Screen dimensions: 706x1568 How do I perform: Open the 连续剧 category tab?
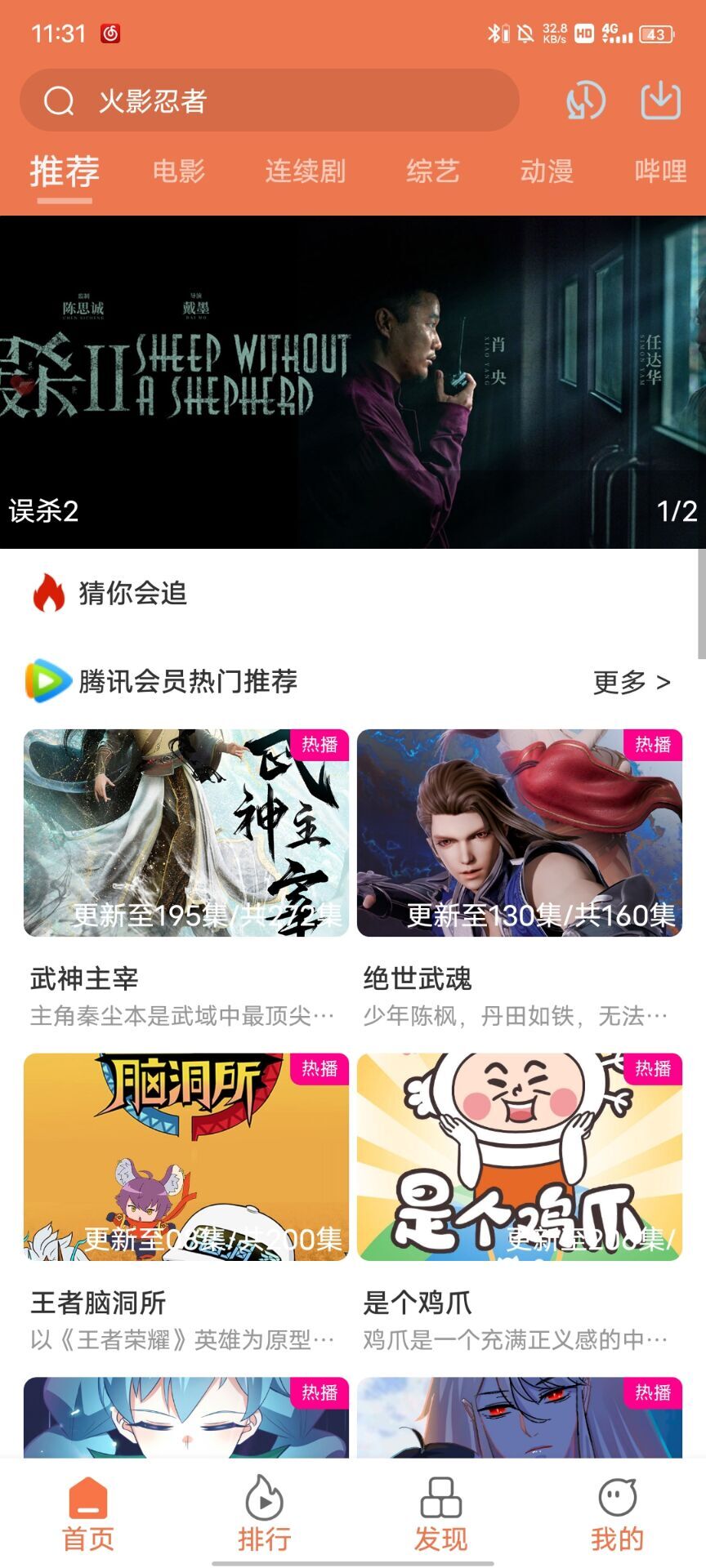(306, 171)
